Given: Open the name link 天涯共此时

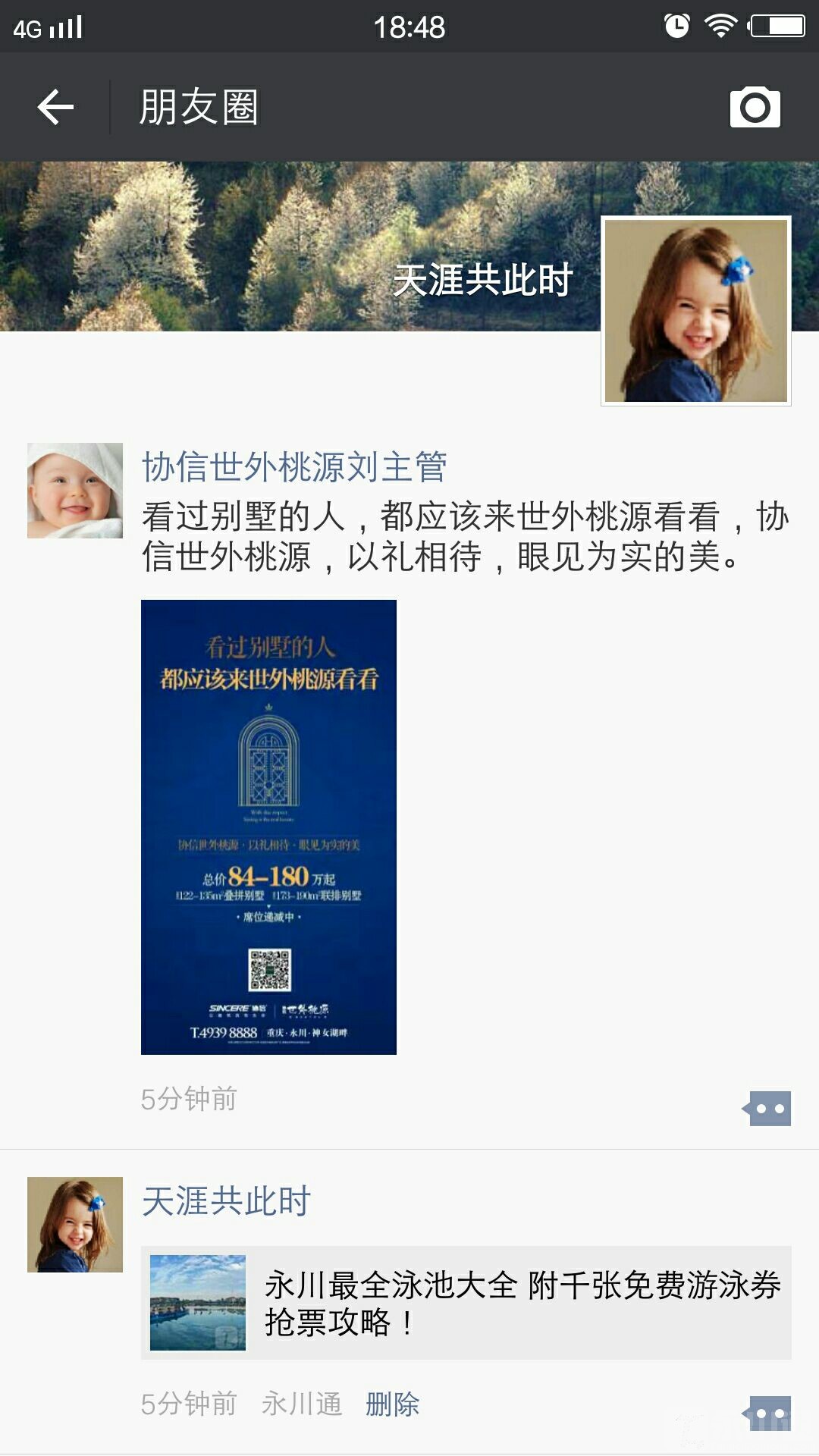Looking at the screenshot, I should (226, 1201).
